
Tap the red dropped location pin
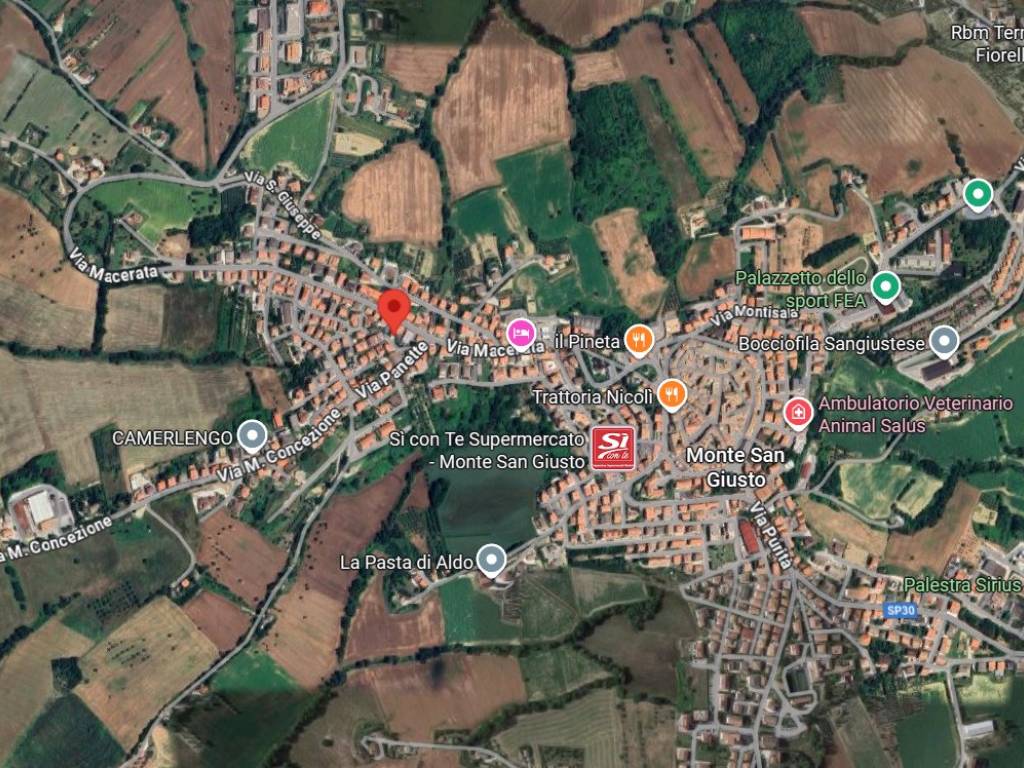click(394, 308)
